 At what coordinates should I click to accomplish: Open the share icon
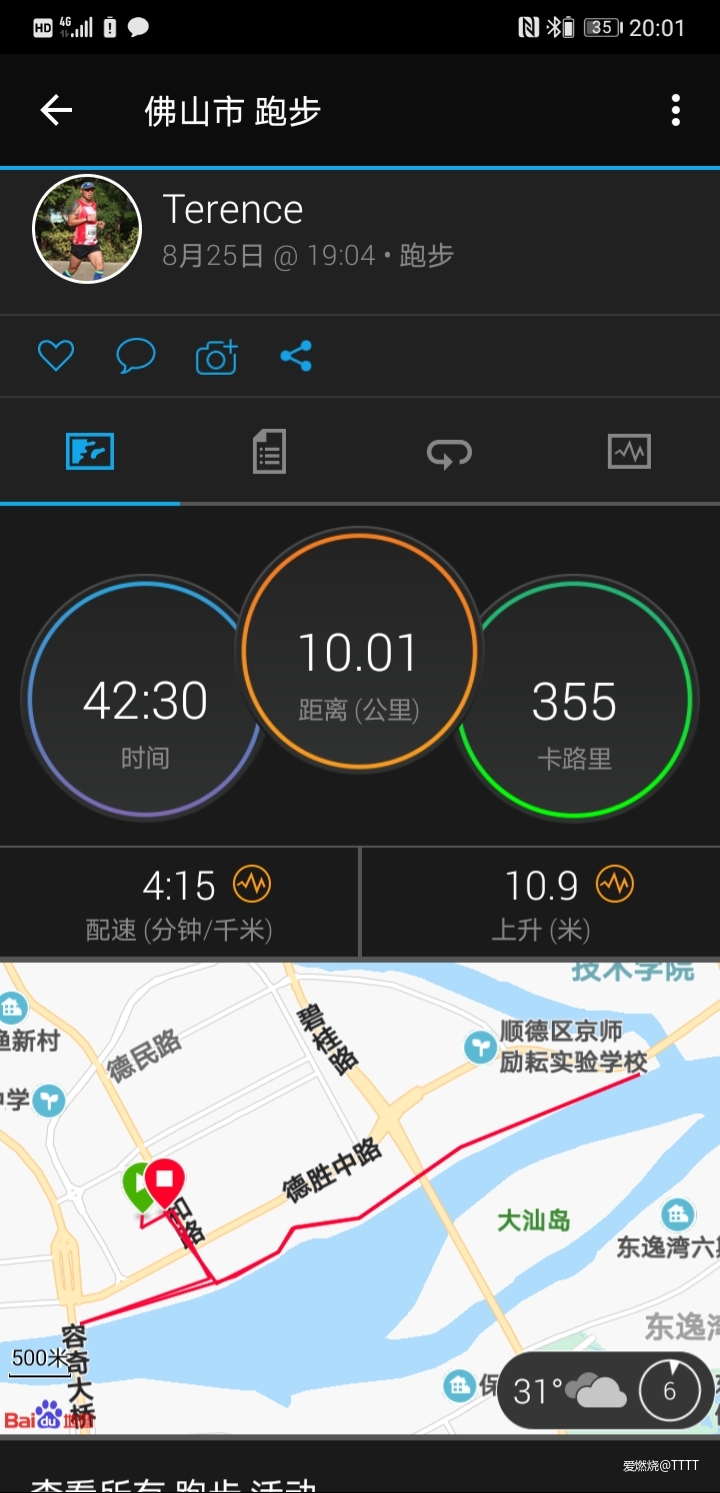(x=296, y=355)
